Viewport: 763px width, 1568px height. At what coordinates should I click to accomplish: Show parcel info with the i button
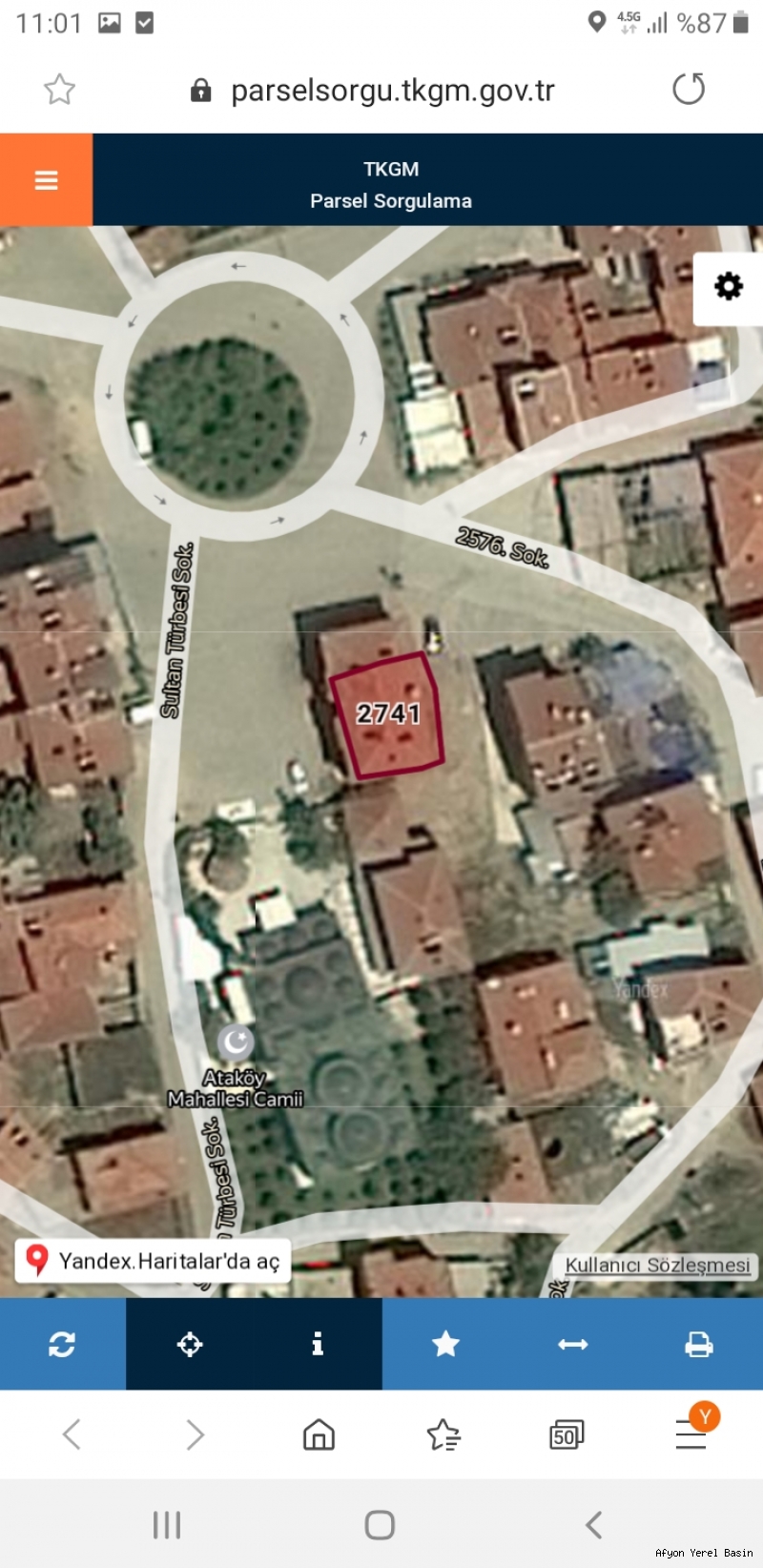pos(318,1344)
